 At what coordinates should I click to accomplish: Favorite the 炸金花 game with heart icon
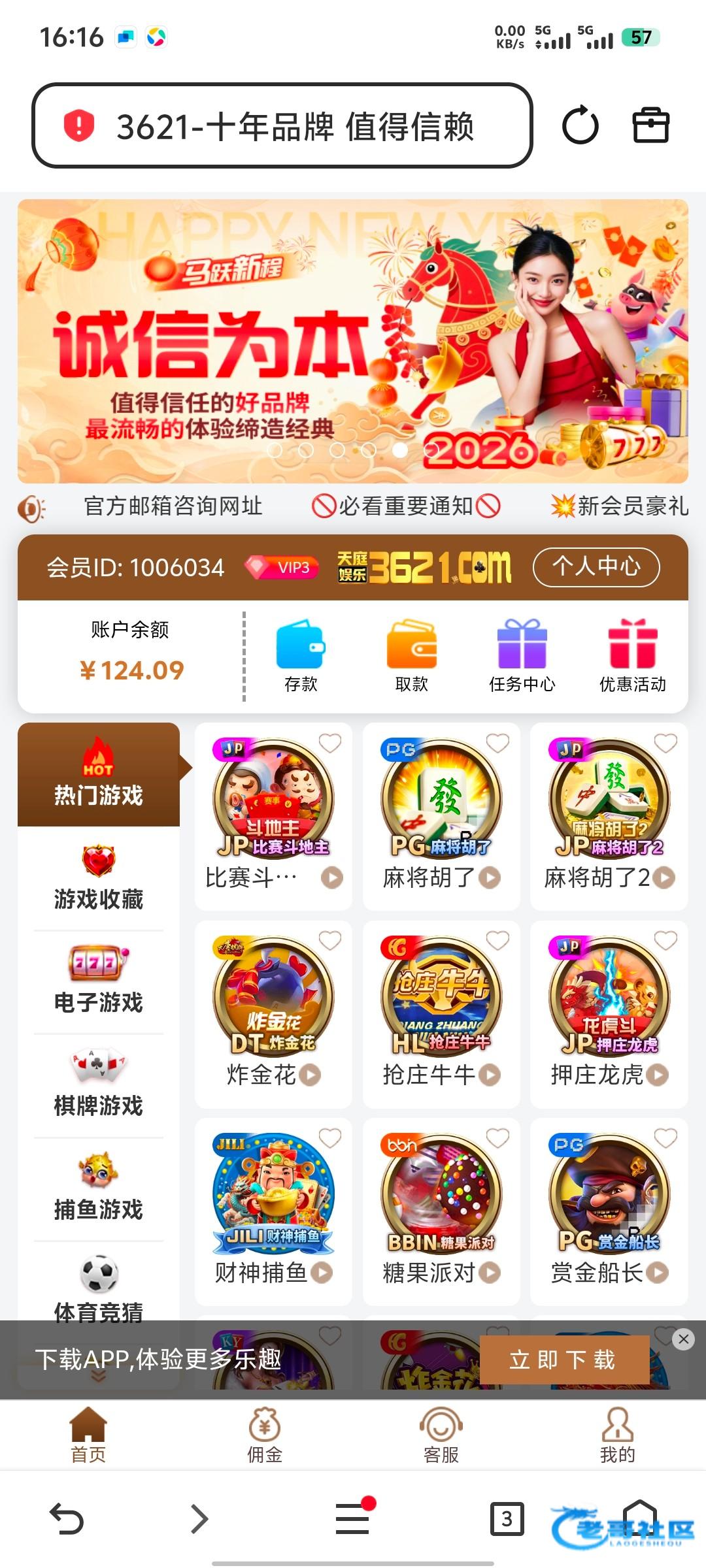(x=330, y=941)
